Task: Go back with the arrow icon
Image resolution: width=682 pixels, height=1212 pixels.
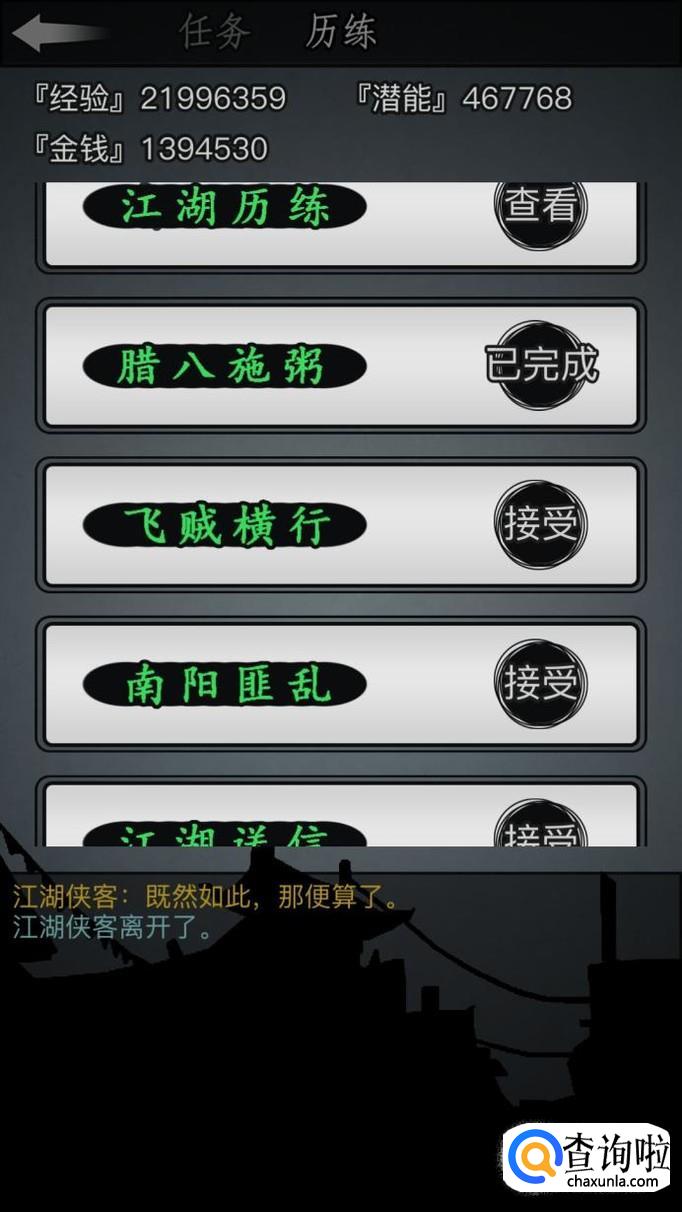Action: coord(58,32)
